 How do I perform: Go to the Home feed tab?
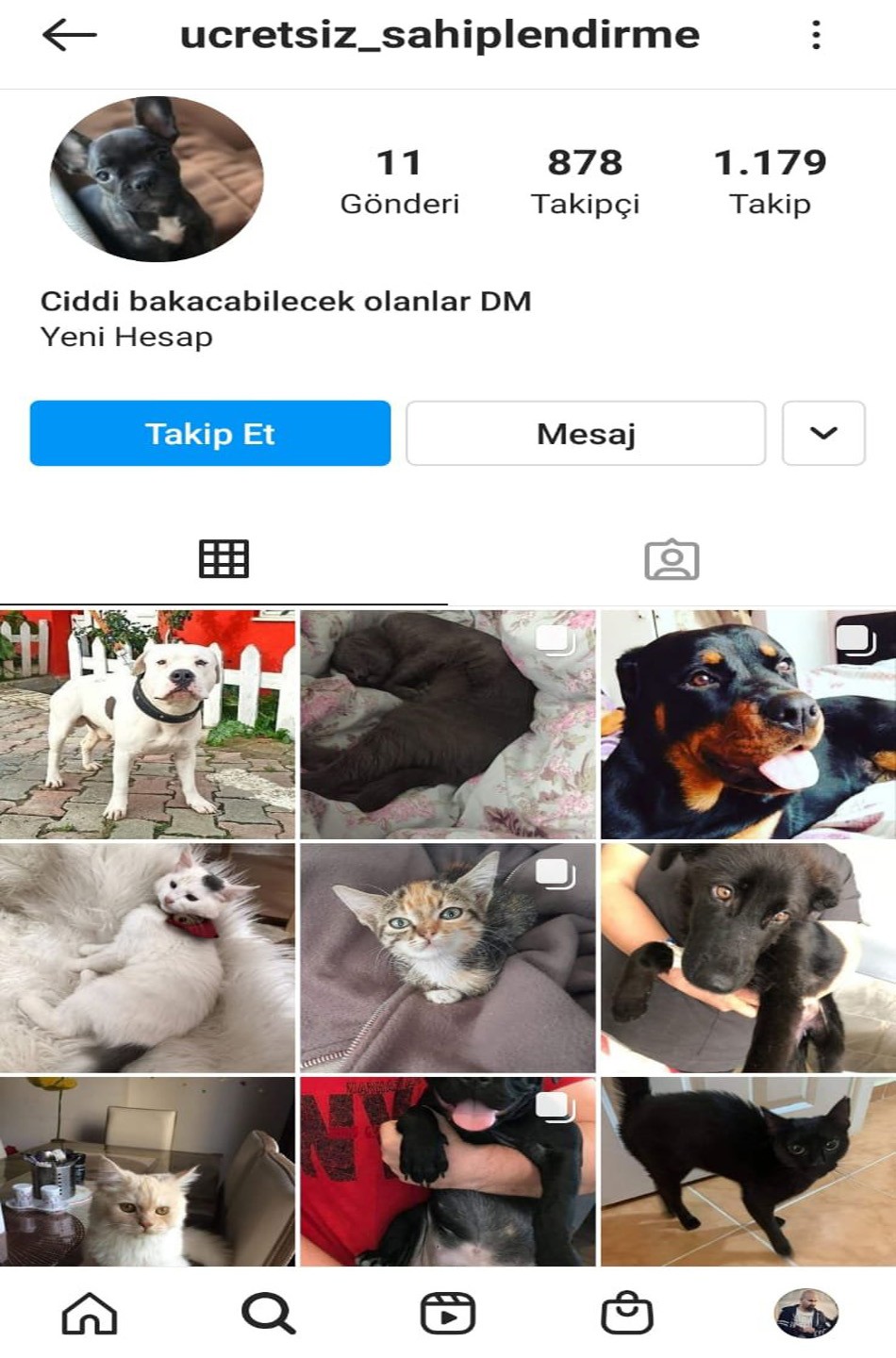tap(90, 1313)
